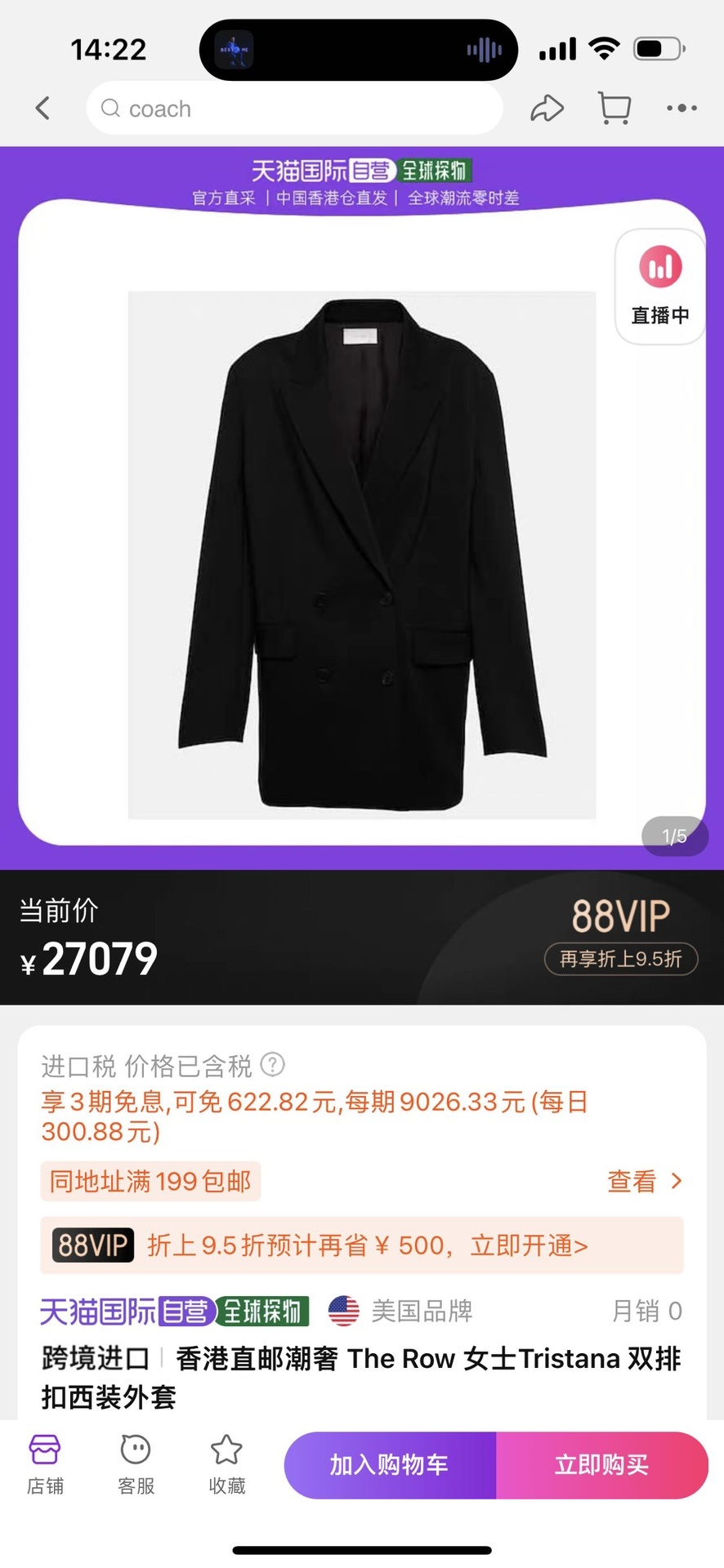Add this item to 收藏 favorites
Screen dimensions: 724x1568
226,1464
